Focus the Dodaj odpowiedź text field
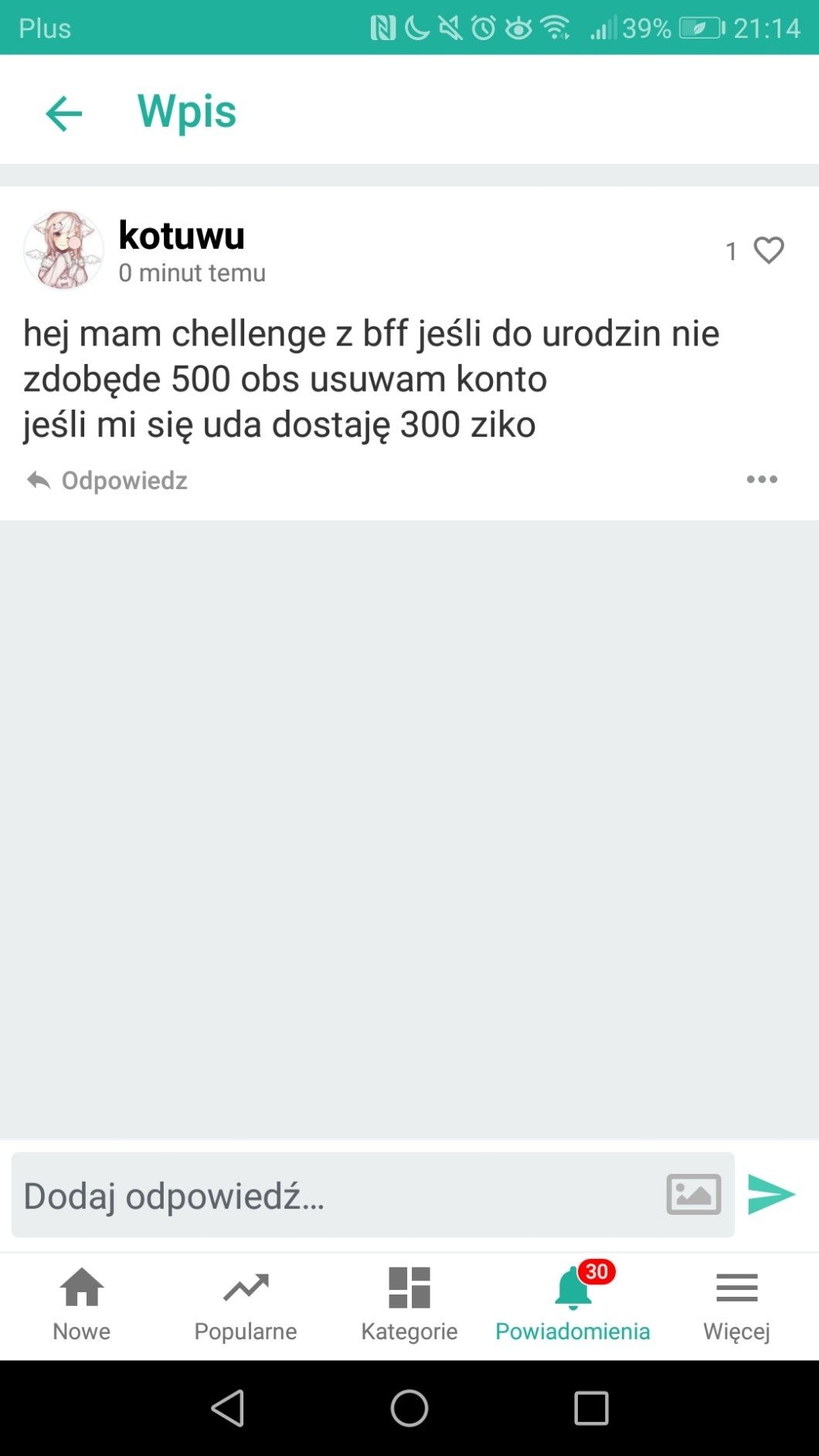Image resolution: width=819 pixels, height=1456 pixels. coord(332,1196)
